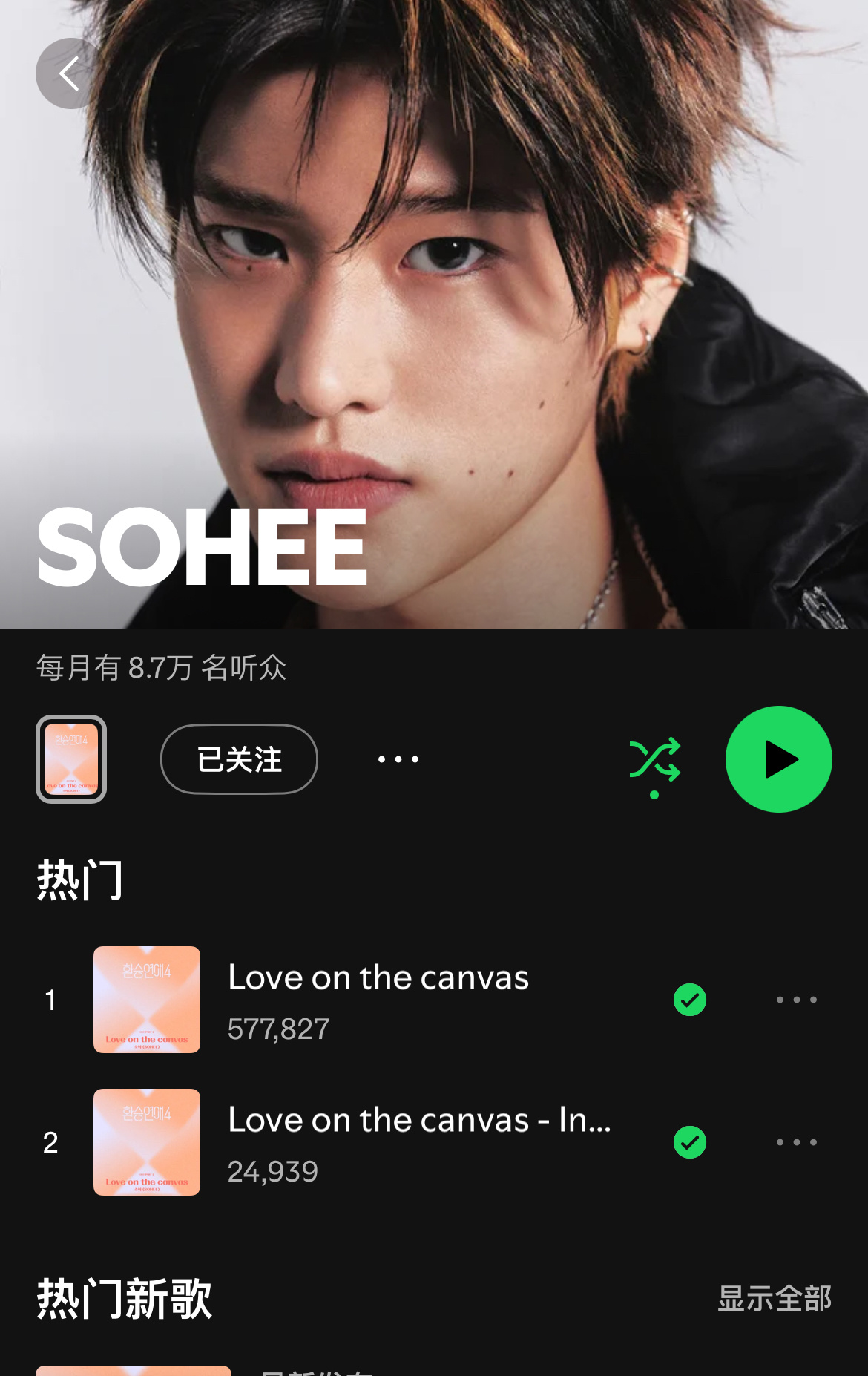Play the song Love on the canvas

(378, 977)
